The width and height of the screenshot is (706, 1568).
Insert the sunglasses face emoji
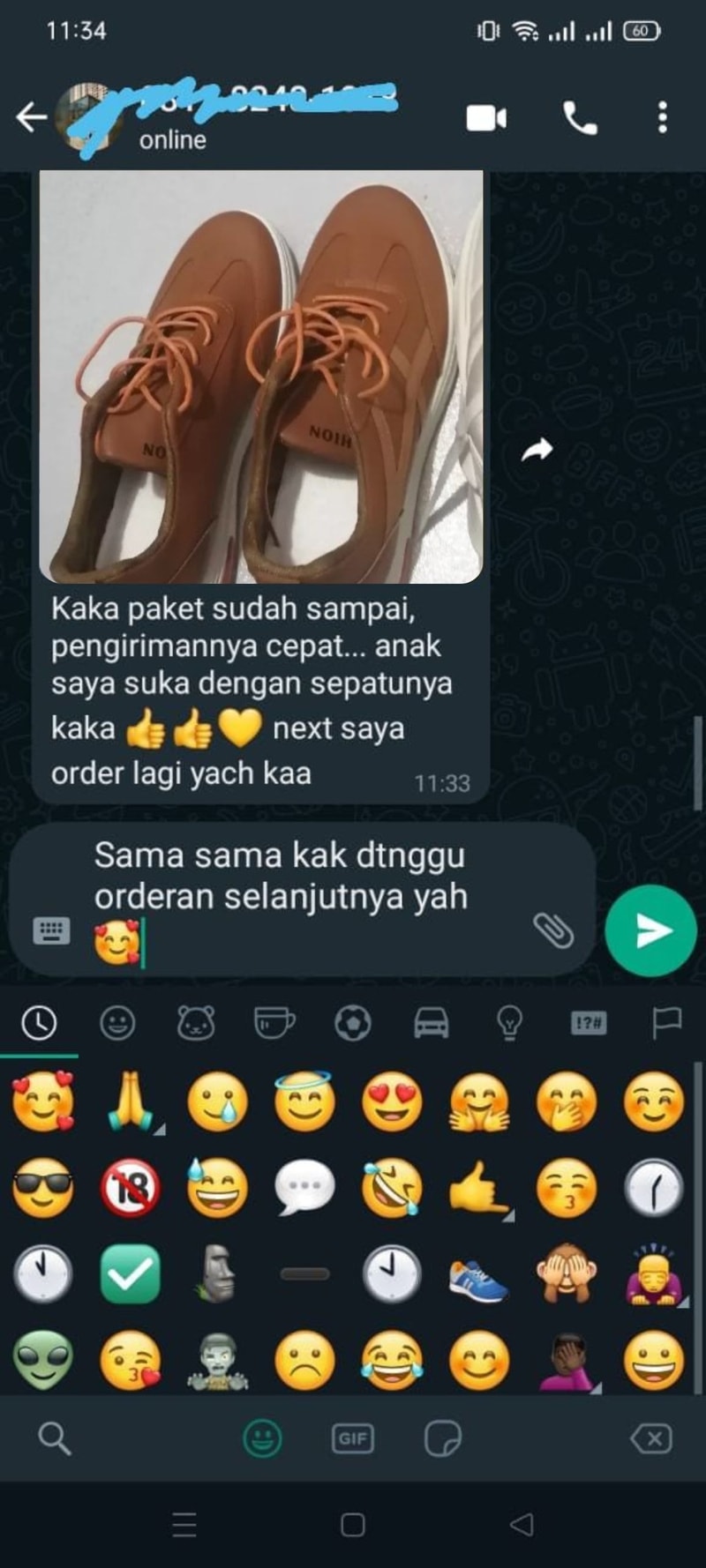click(x=42, y=1187)
